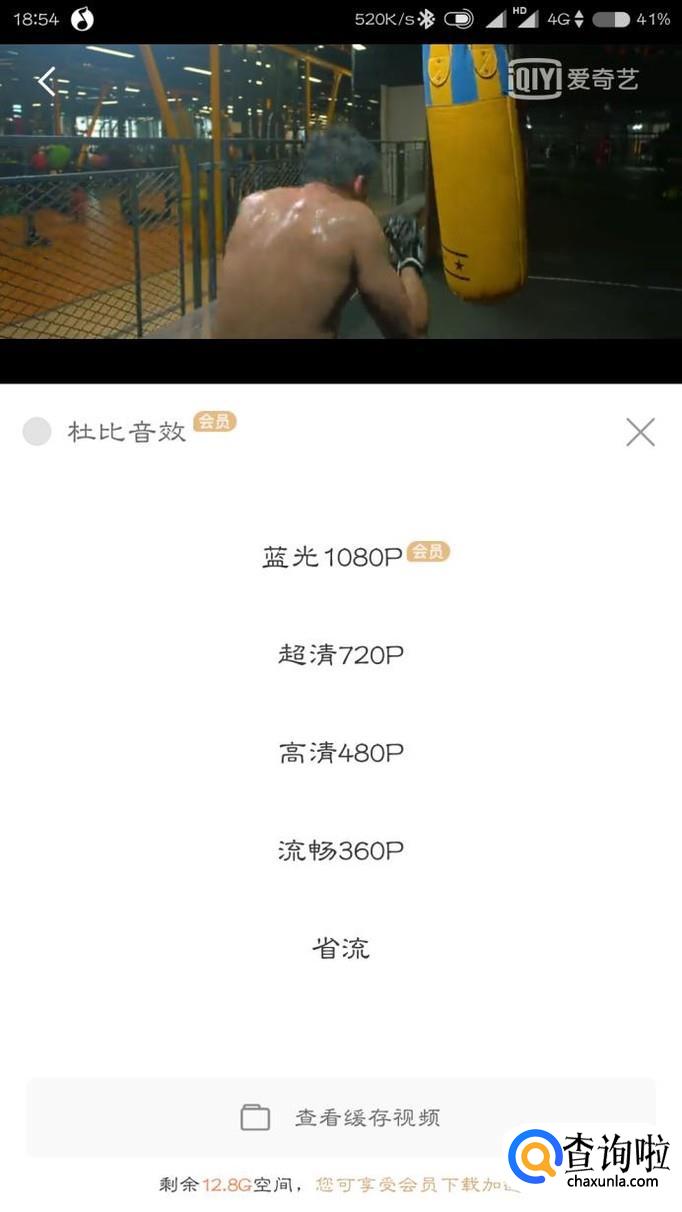
Task: Pick 高清480P quality
Action: point(341,753)
